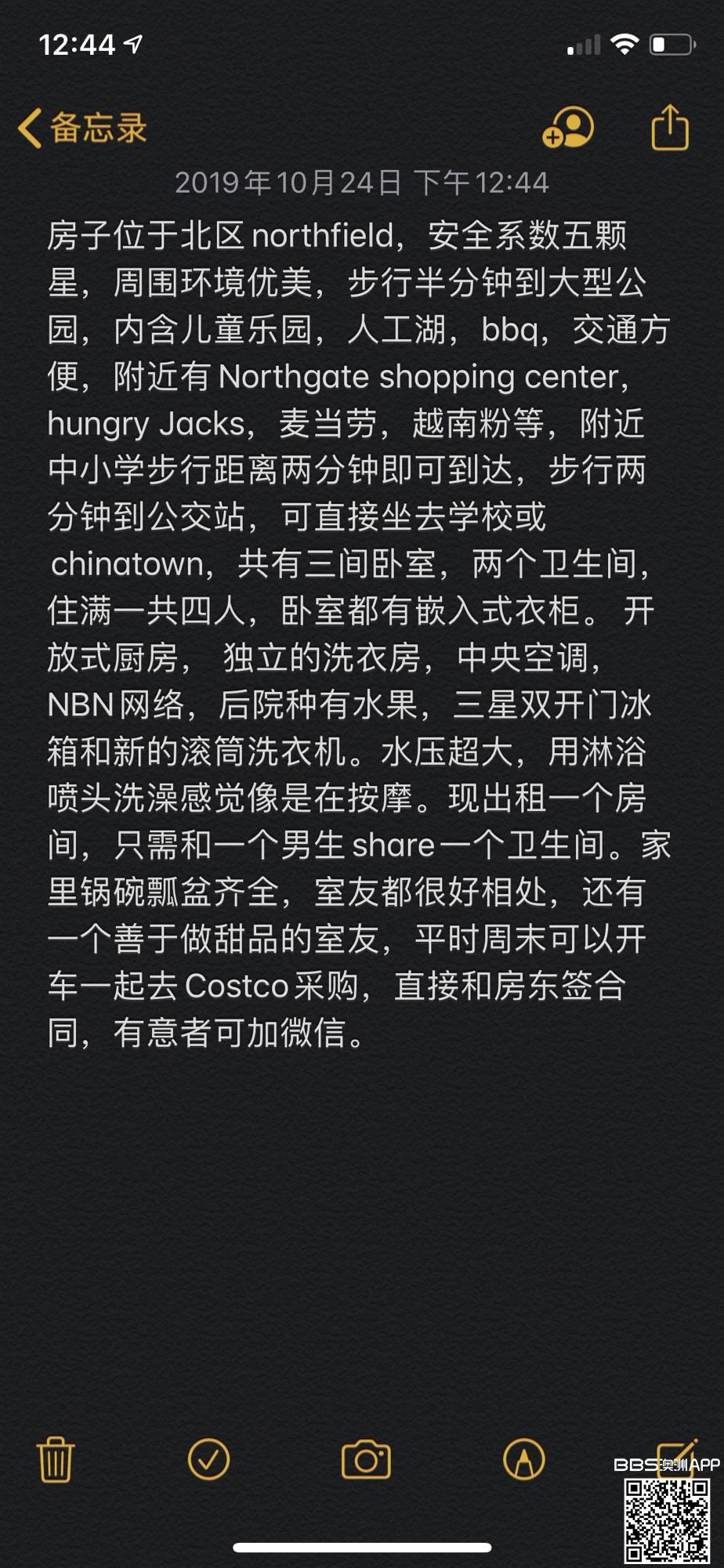The width and height of the screenshot is (724, 1568).
Task: Insert a checklist using the checkmark icon
Action: tap(208, 1459)
